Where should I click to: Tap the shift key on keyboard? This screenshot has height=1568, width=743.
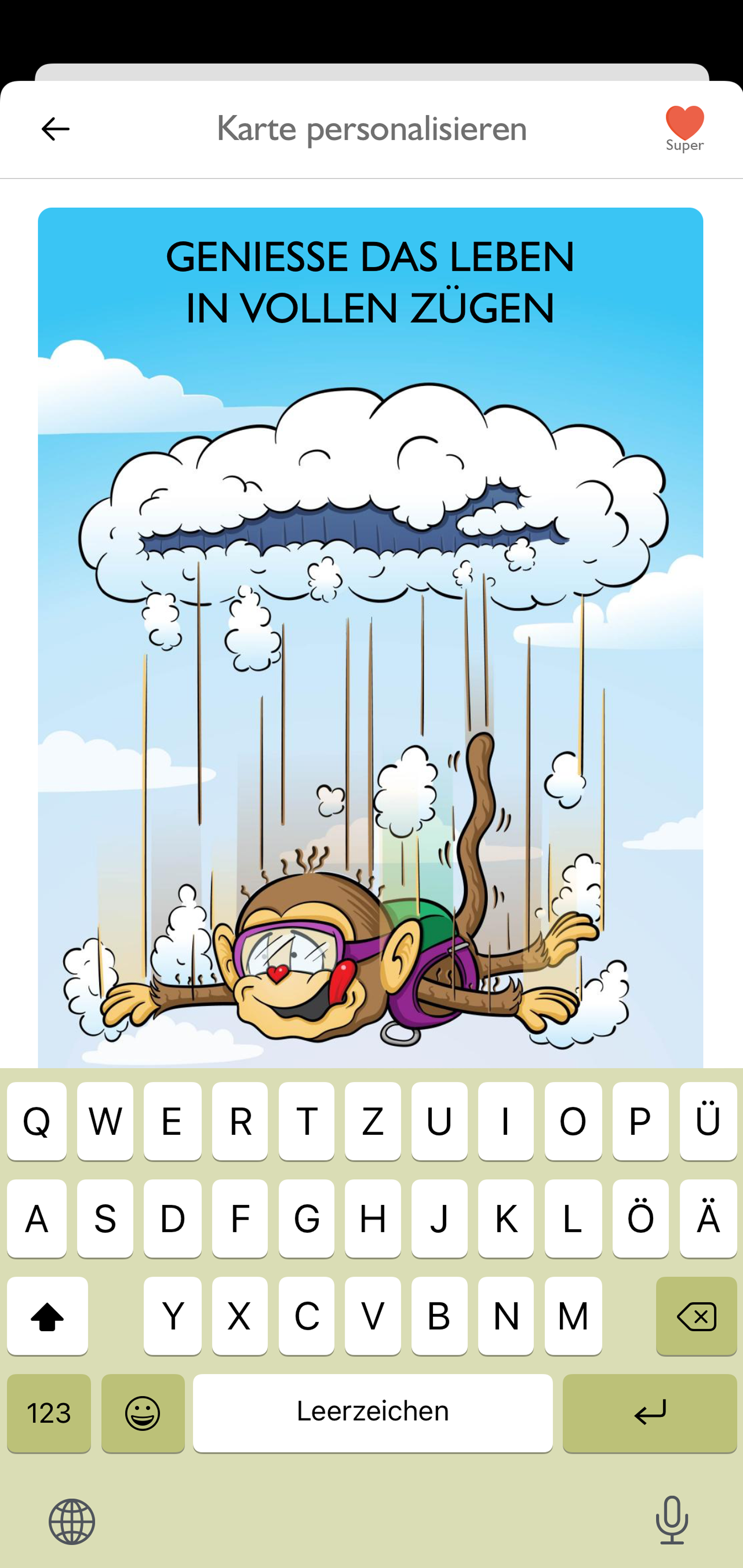click(47, 1317)
